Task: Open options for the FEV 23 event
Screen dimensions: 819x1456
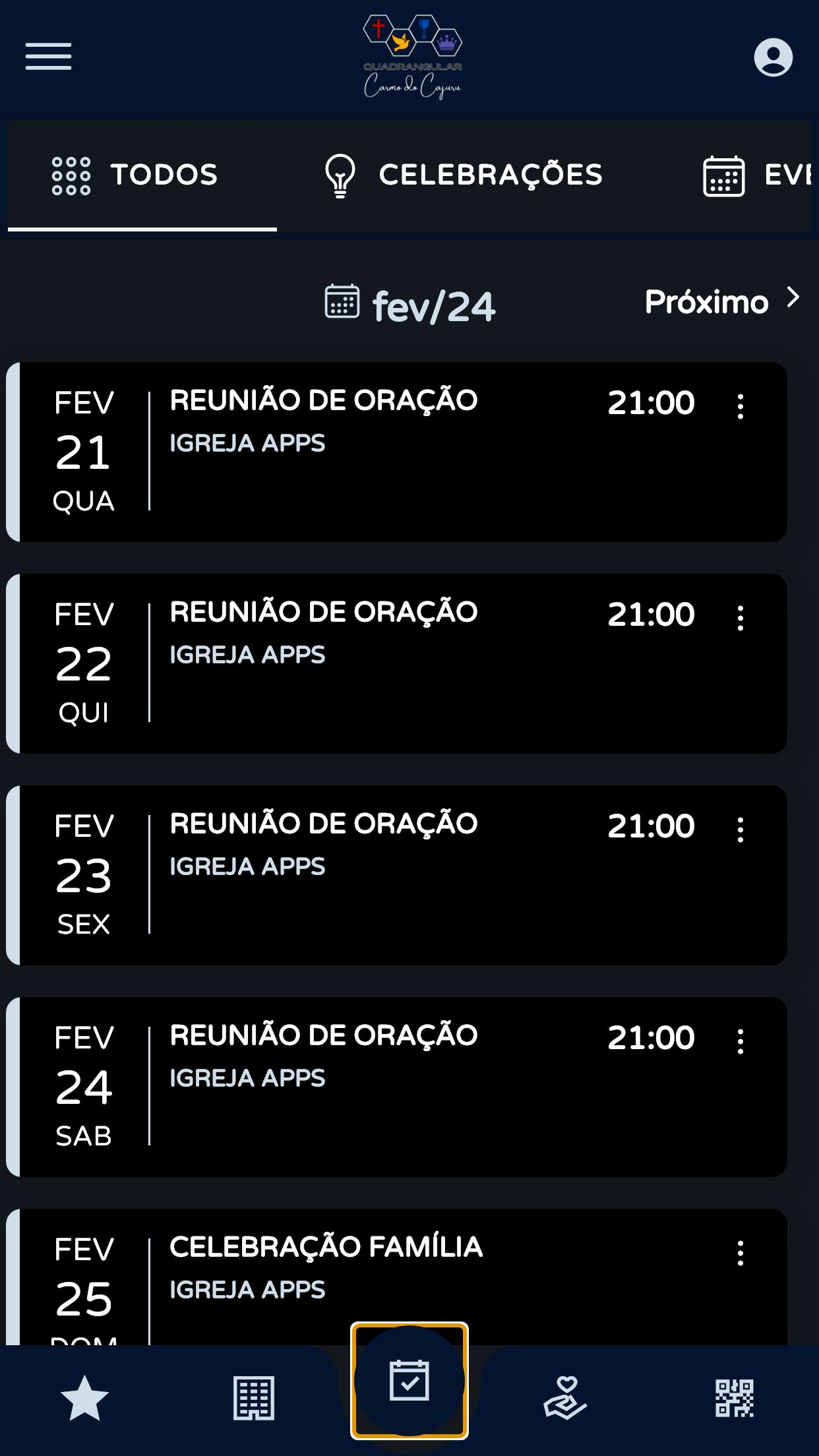Action: (x=741, y=830)
